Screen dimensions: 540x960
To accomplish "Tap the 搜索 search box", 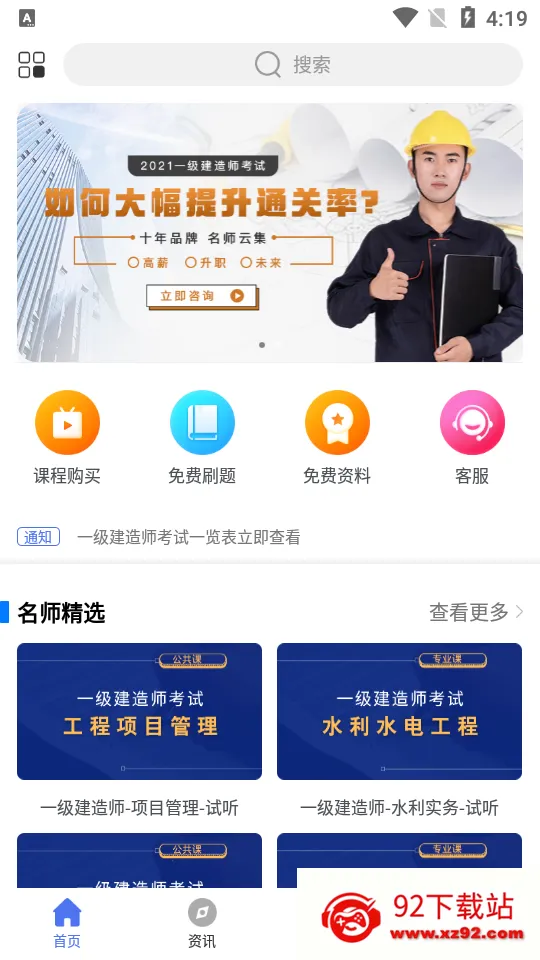I will [x=293, y=64].
